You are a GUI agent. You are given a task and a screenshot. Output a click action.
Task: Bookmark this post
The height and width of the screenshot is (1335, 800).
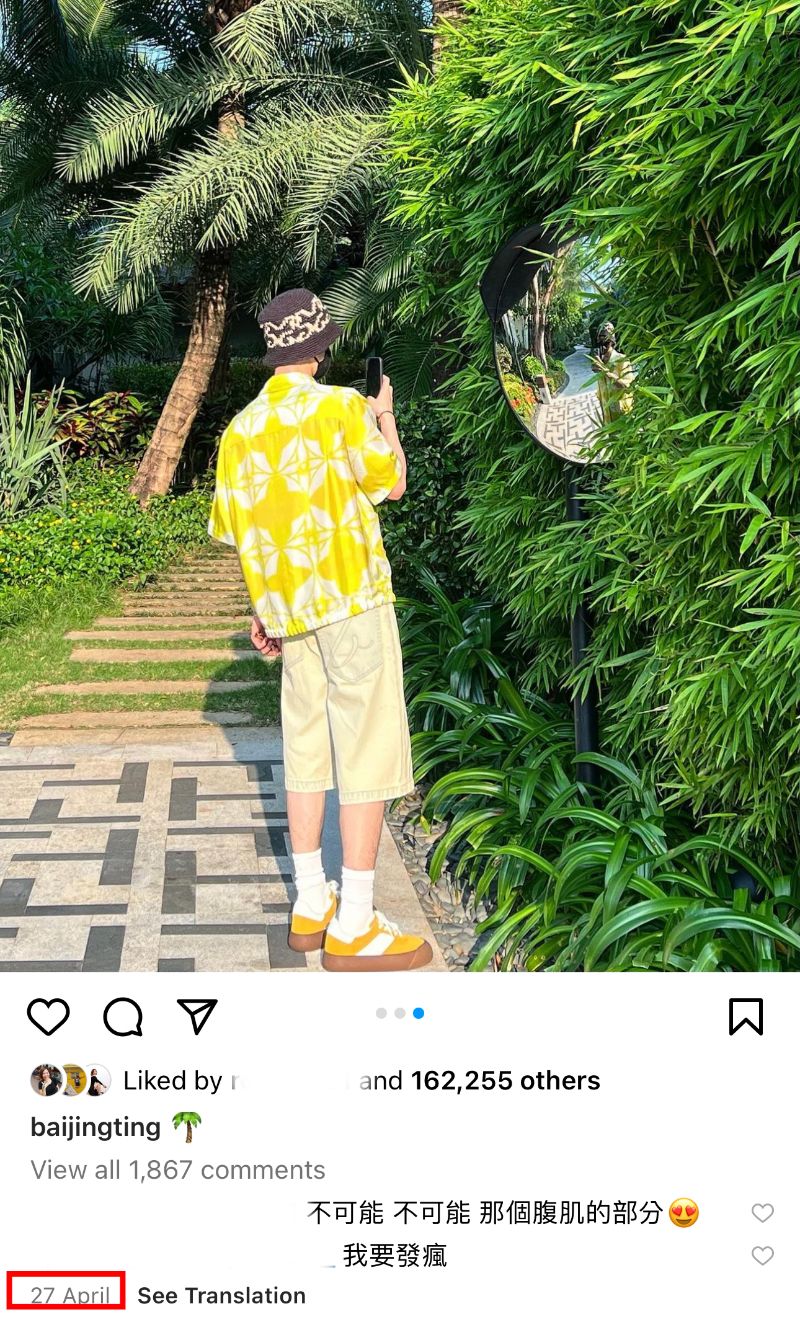[746, 1017]
